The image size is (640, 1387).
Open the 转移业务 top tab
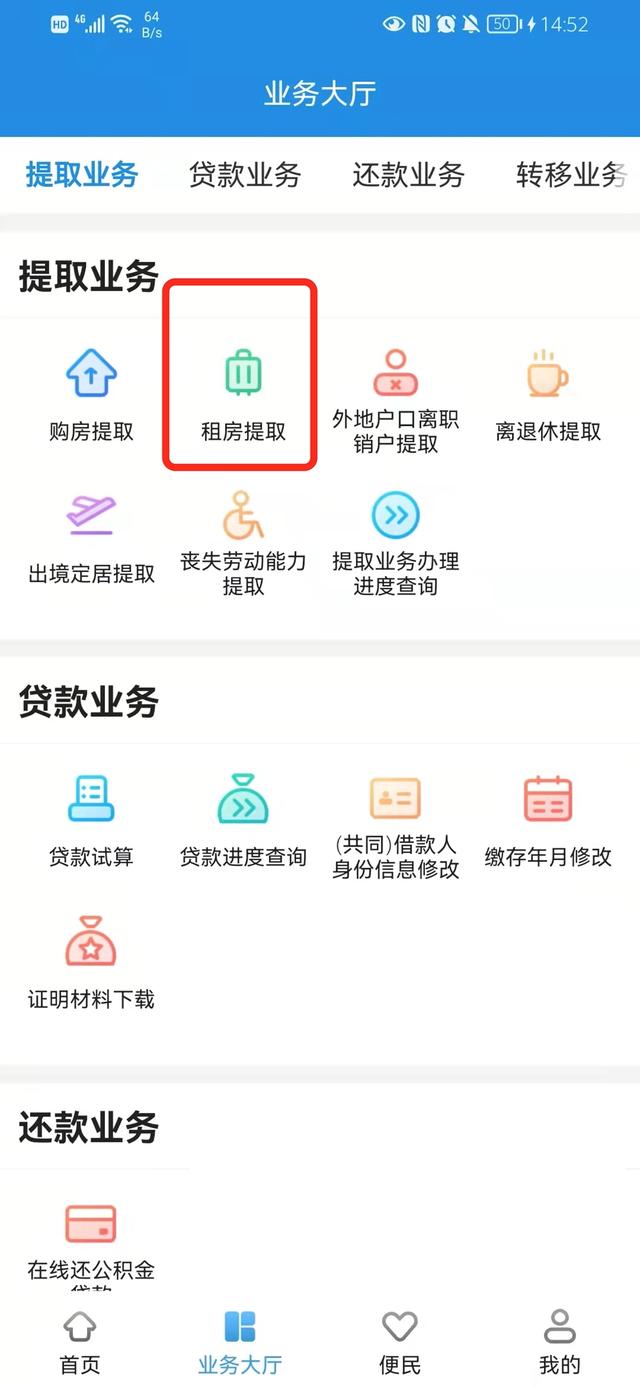point(570,175)
